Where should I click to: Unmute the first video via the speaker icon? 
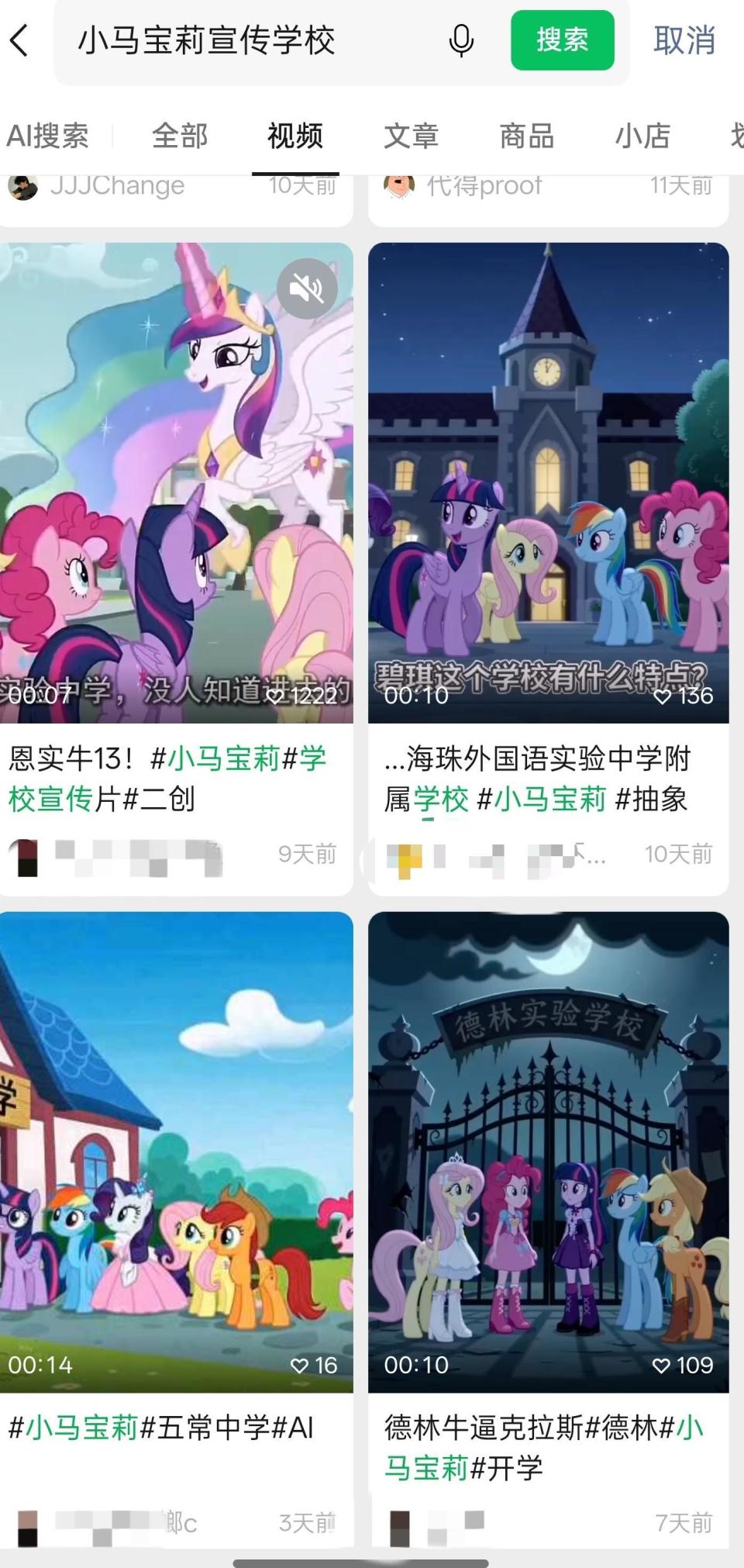(305, 287)
